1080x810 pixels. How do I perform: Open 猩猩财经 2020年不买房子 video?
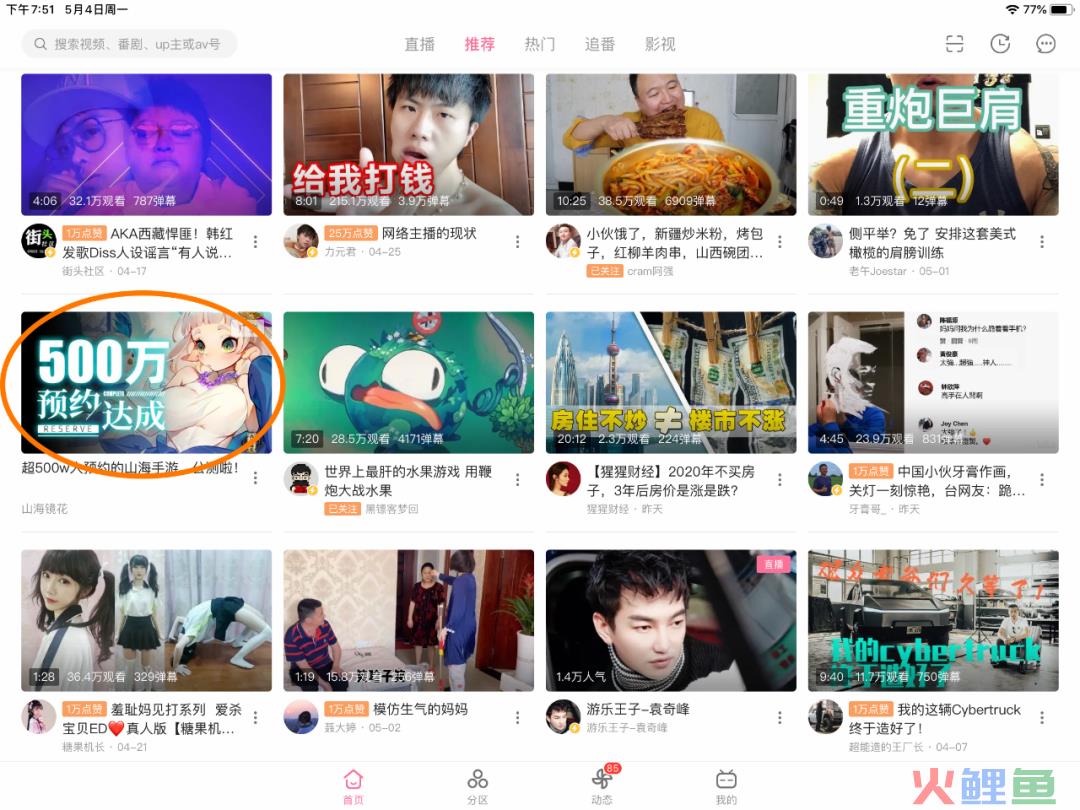[671, 382]
